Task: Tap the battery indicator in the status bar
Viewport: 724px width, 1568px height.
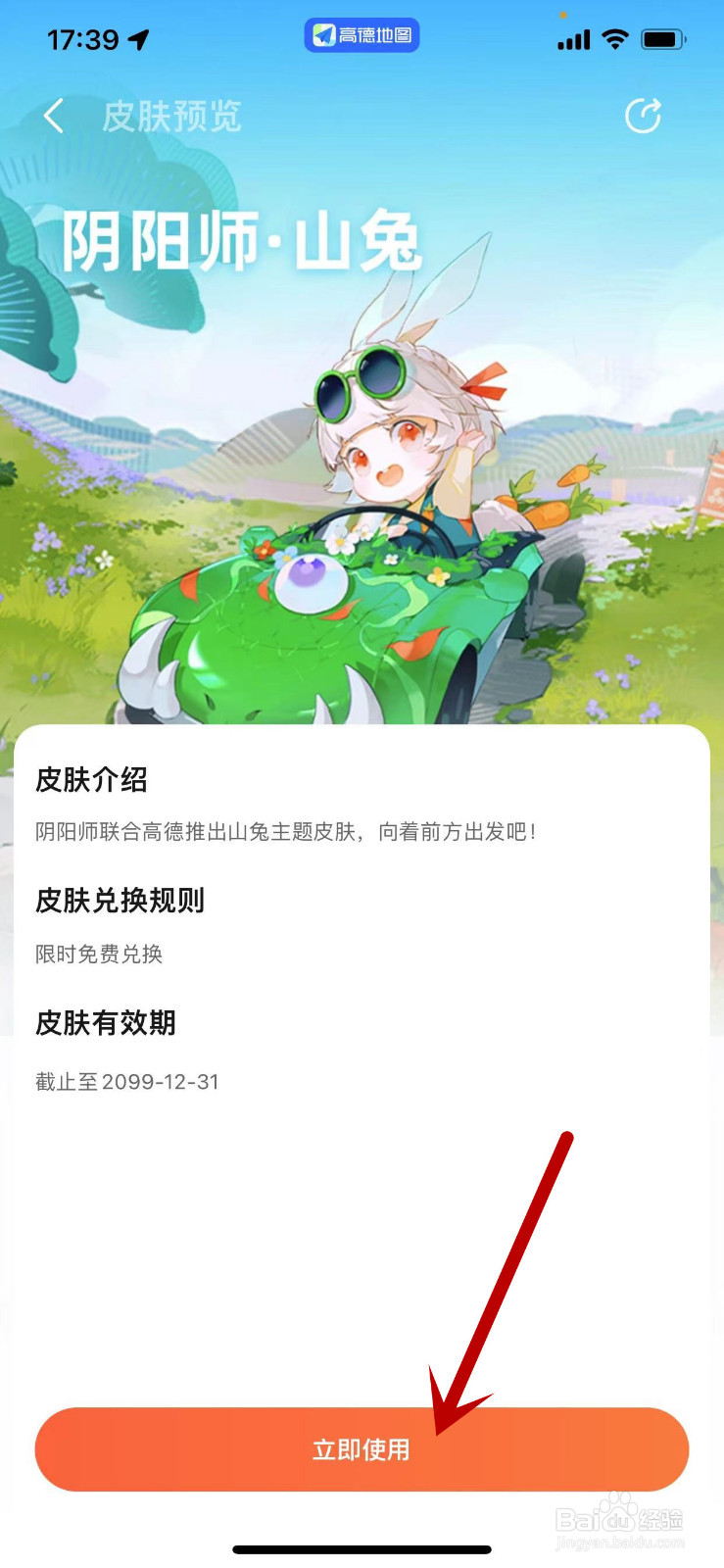Action: click(x=662, y=37)
